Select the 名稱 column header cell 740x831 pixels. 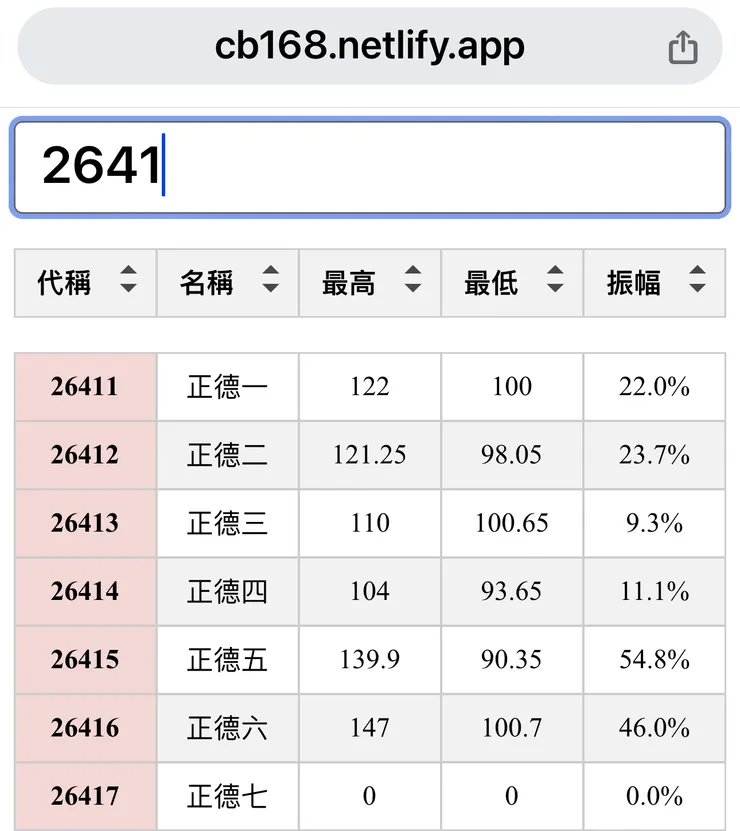(x=227, y=283)
